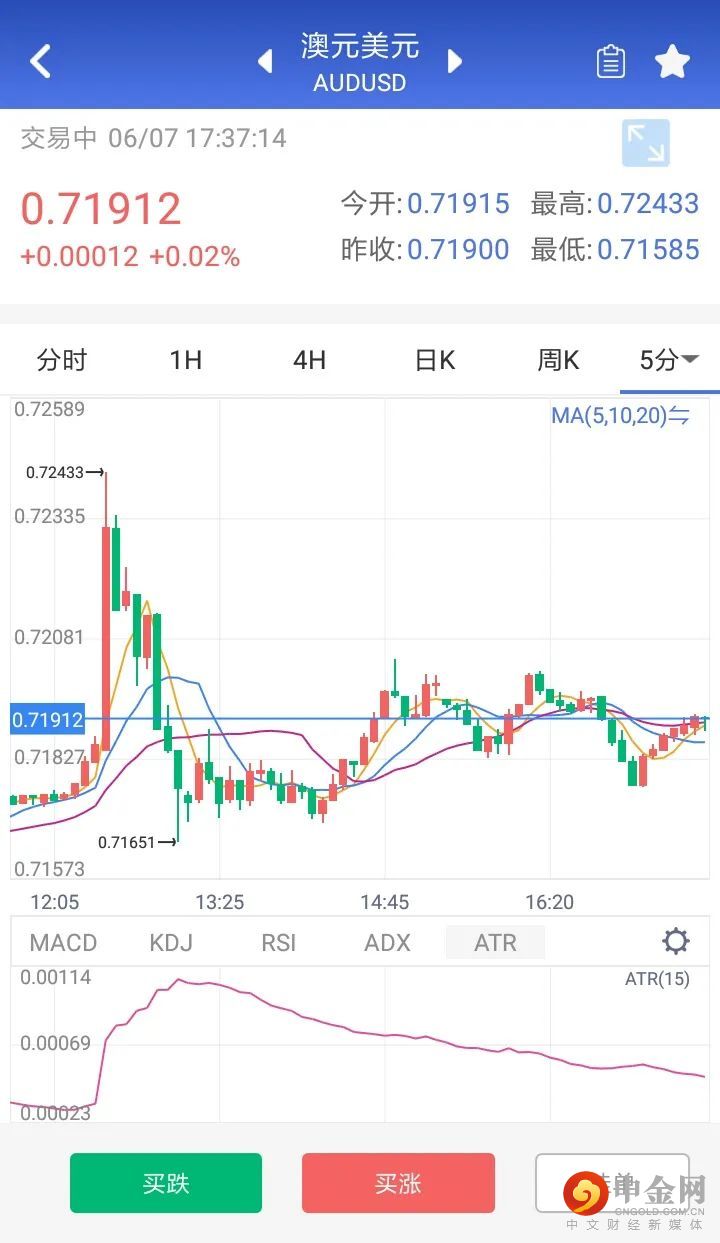
Task: Open the clipboard notes icon
Action: point(610,62)
